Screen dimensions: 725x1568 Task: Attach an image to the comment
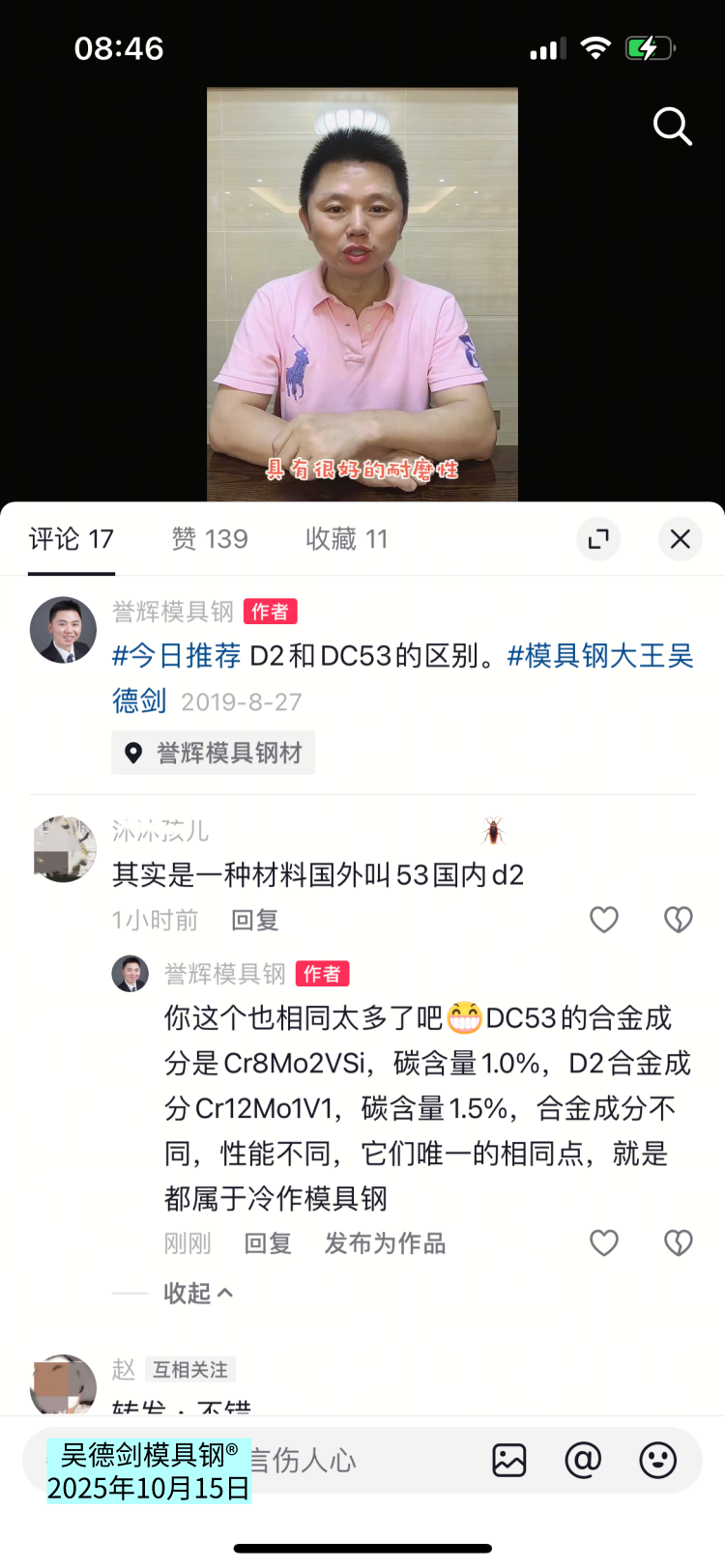coord(509,1460)
